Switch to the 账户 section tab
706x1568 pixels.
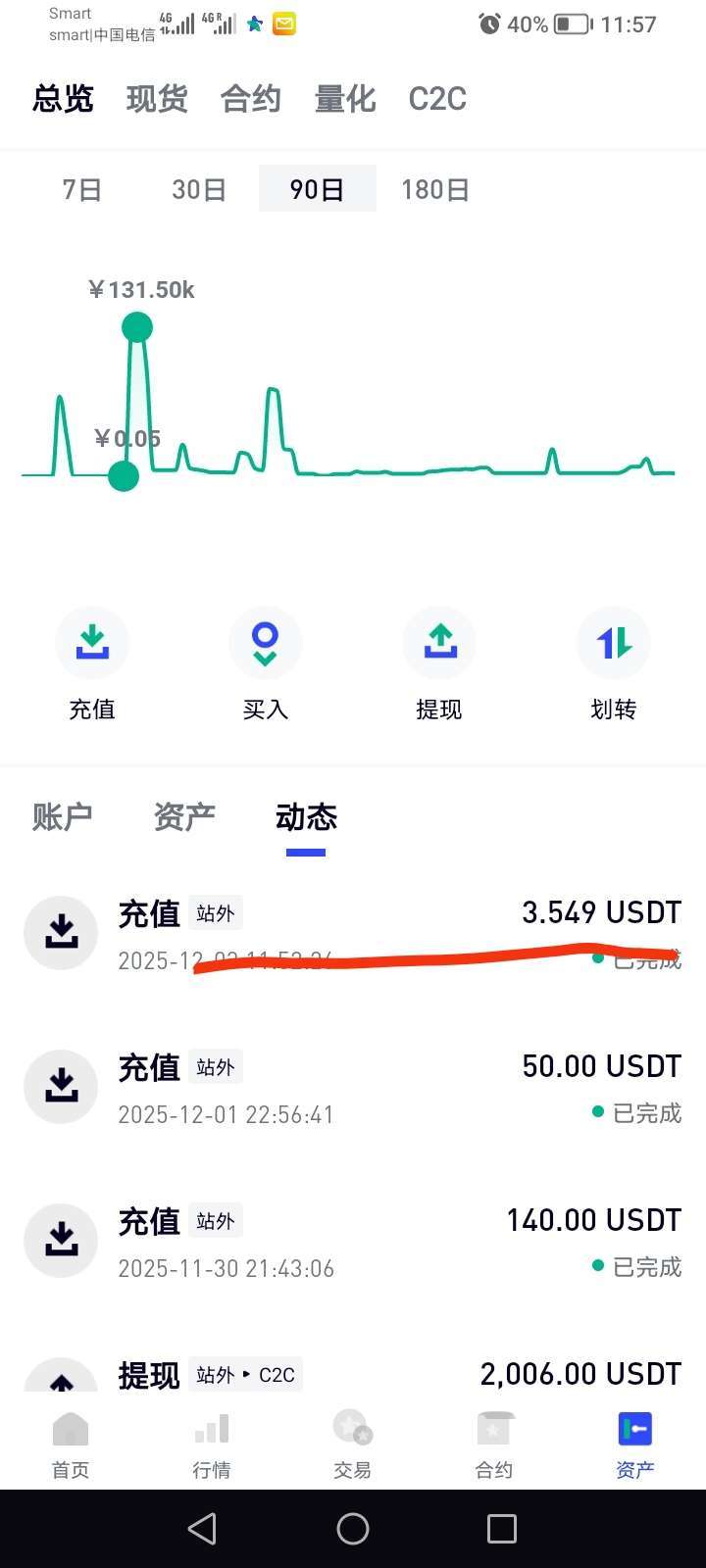click(x=63, y=816)
